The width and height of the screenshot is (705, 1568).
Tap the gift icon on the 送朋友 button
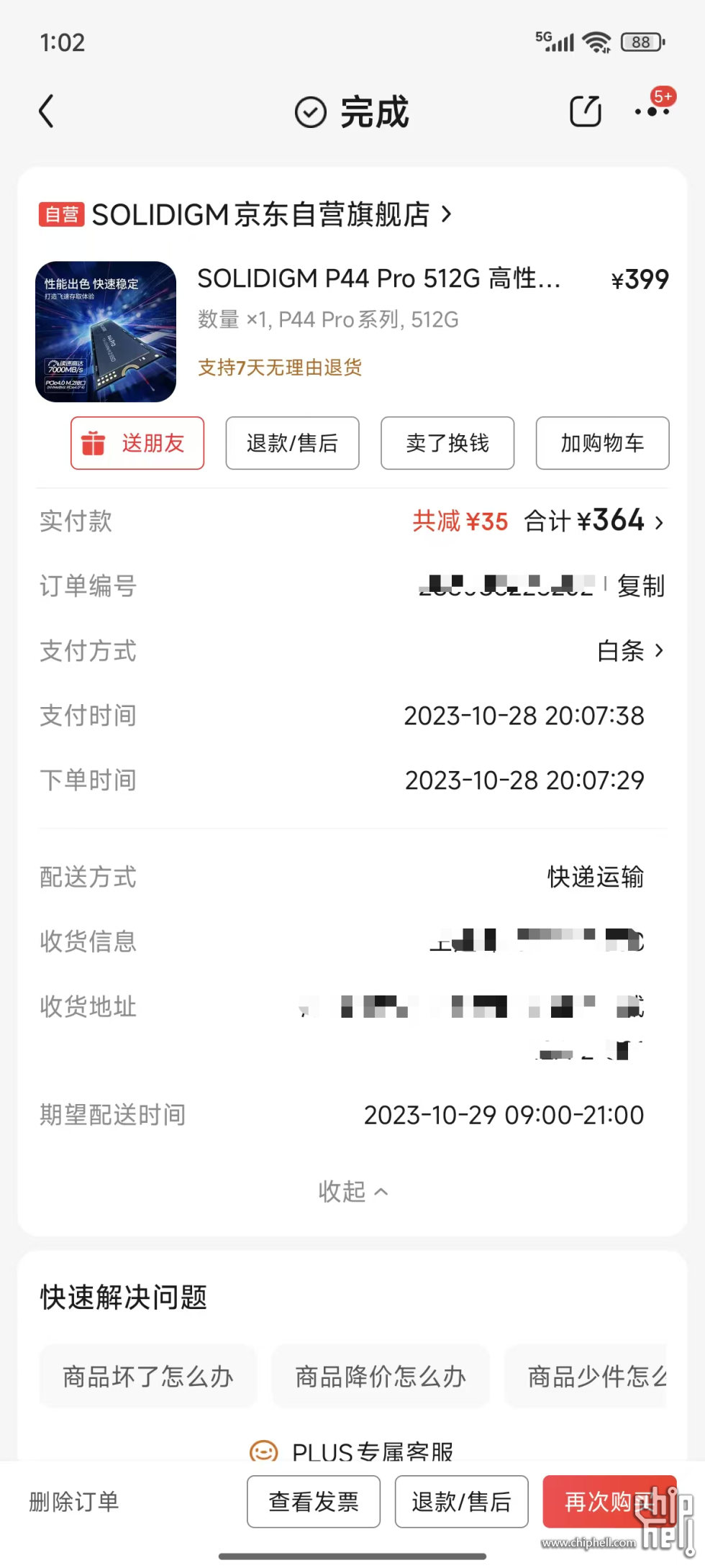93,443
